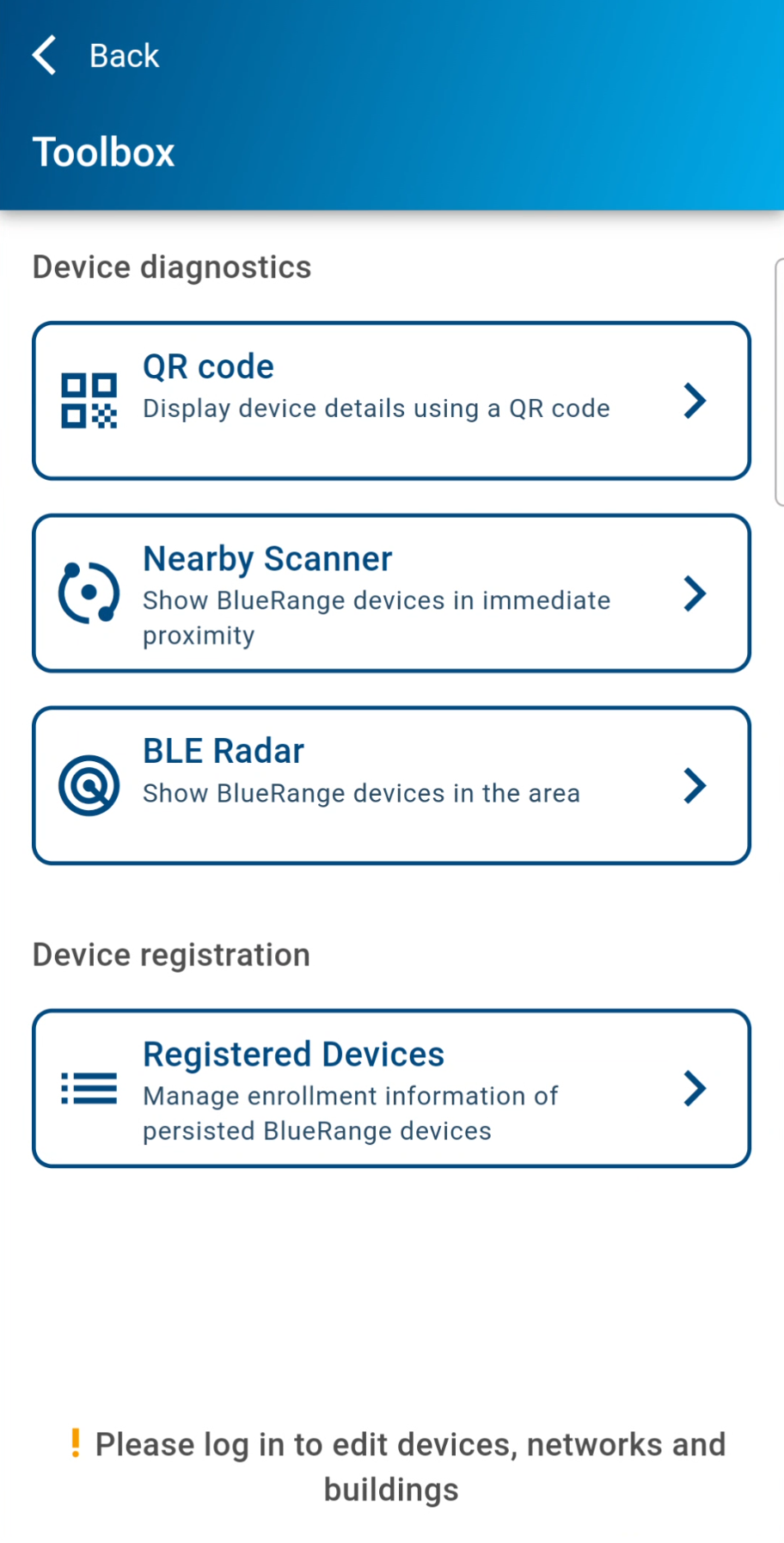View Registered Devices
Screen dimensions: 784x1543
pos(391,1088)
